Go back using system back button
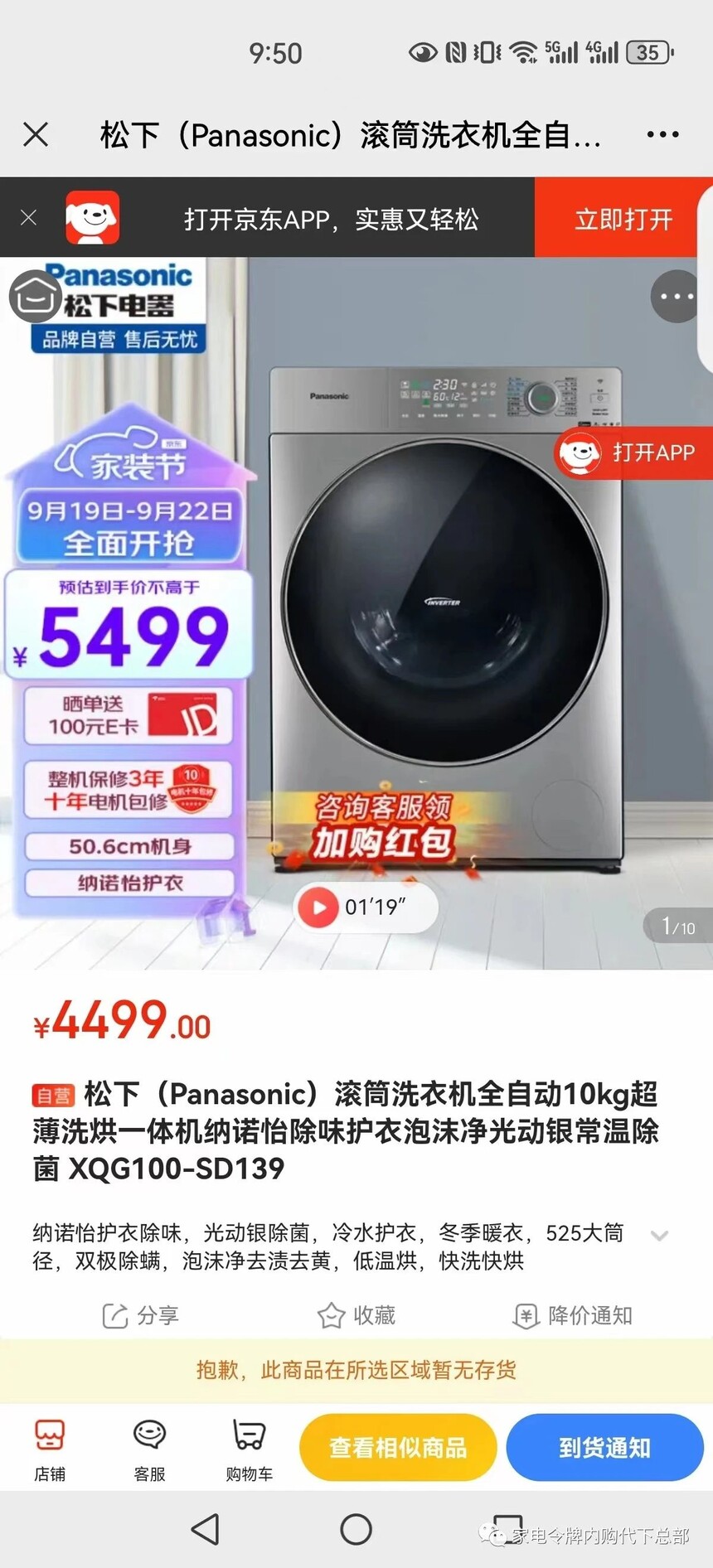Viewport: 713px width, 1568px height. (205, 1529)
